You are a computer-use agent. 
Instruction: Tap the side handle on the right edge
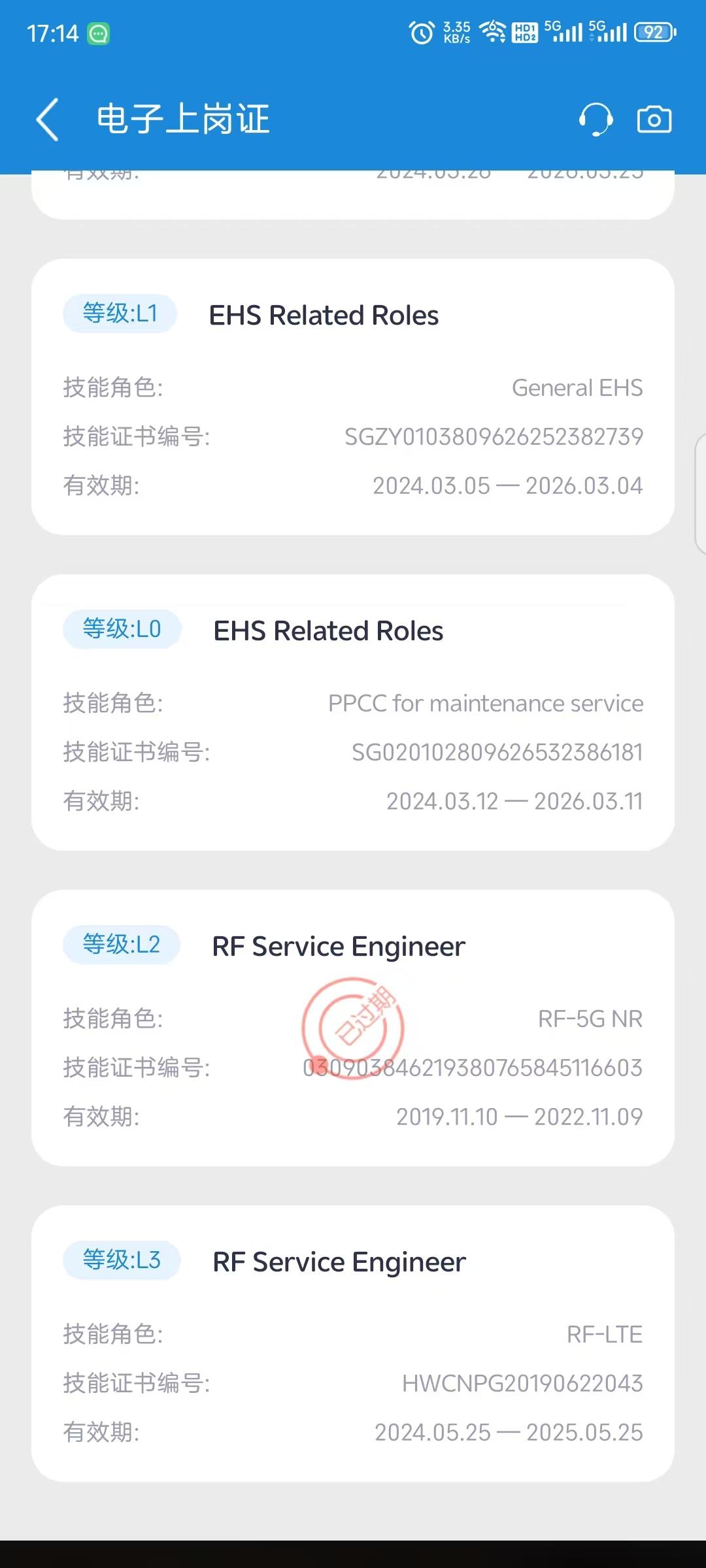pyautogui.click(x=700, y=493)
